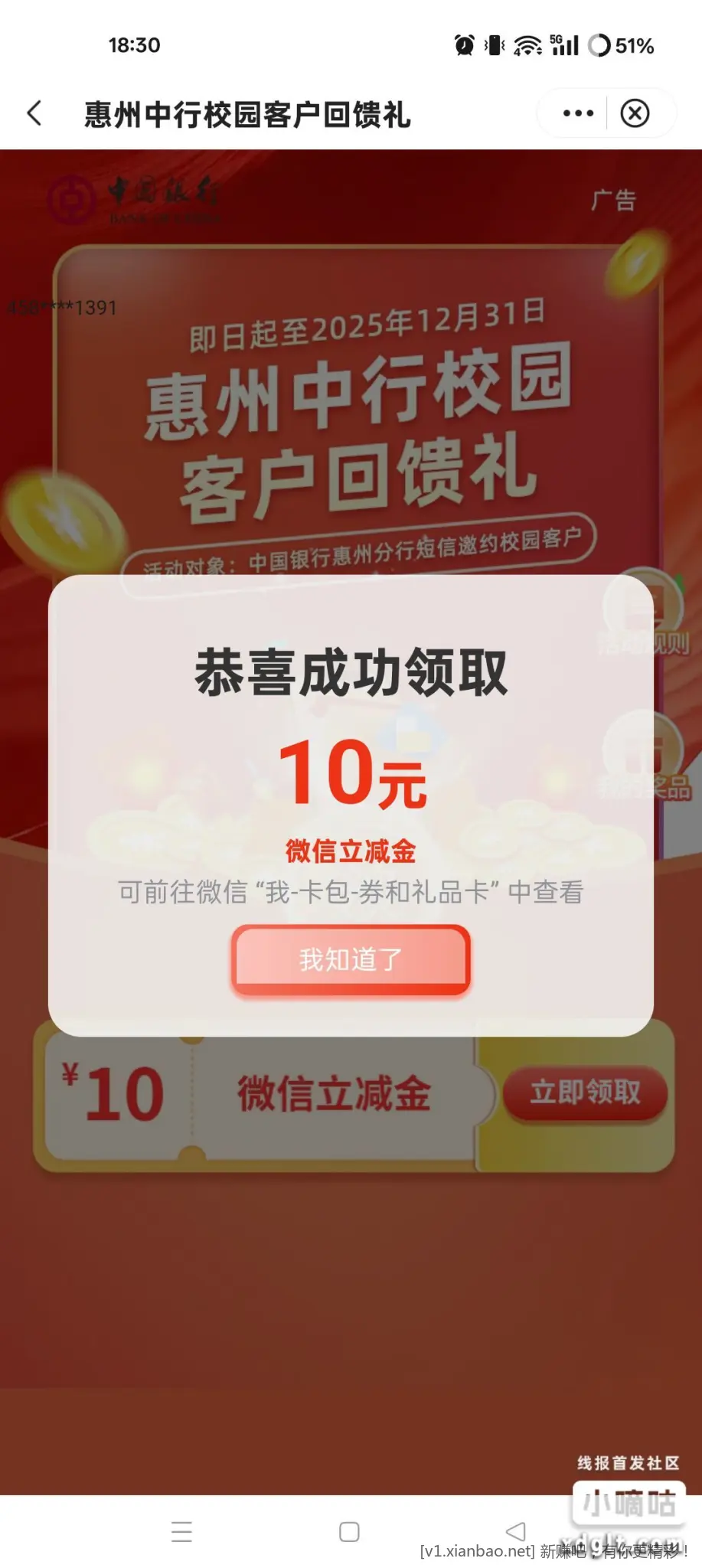The image size is (702, 1568).
Task: Go to home using the system home button
Action: click(x=349, y=1532)
